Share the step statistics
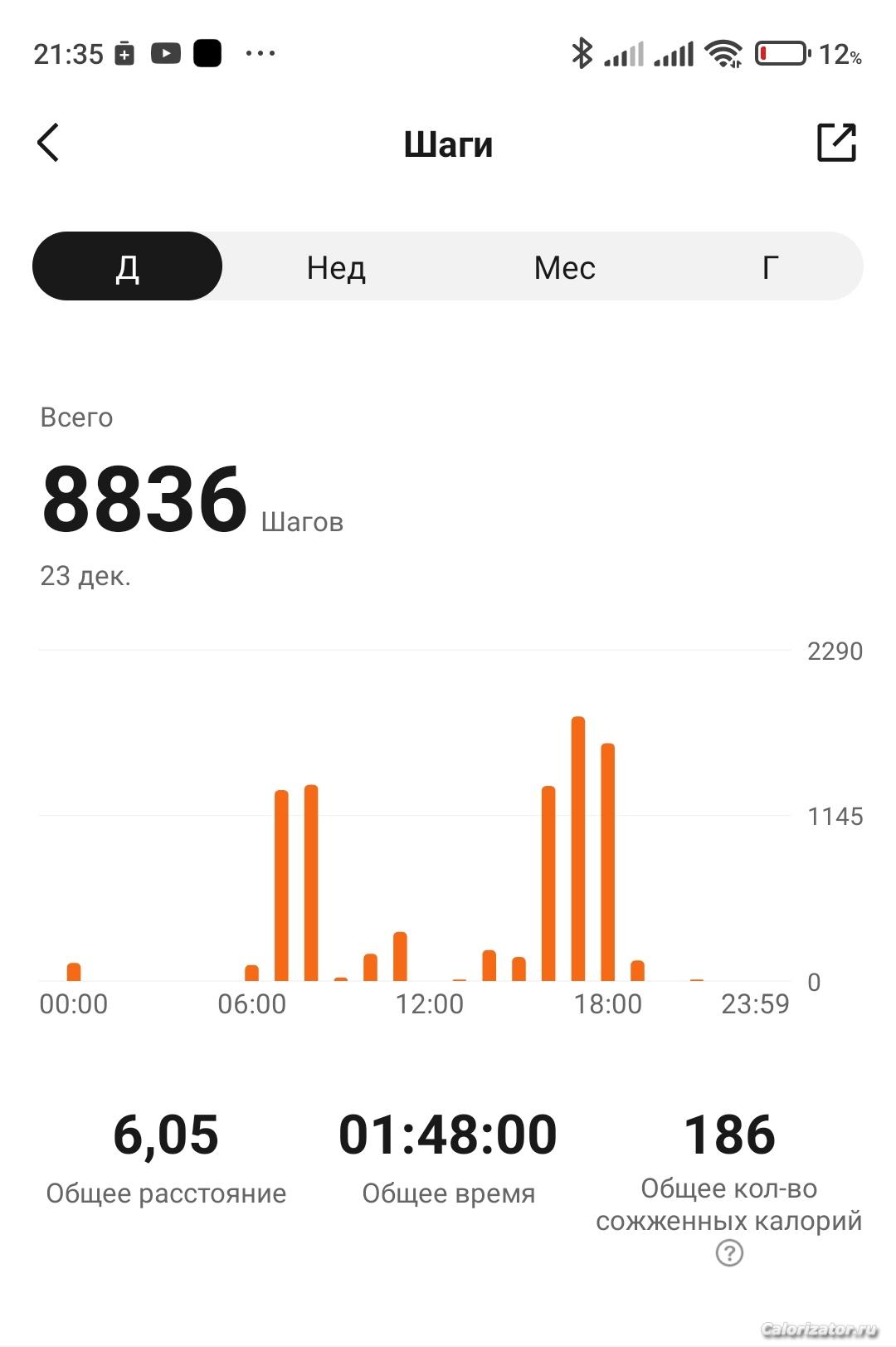Image resolution: width=896 pixels, height=1347 pixels. click(x=835, y=143)
